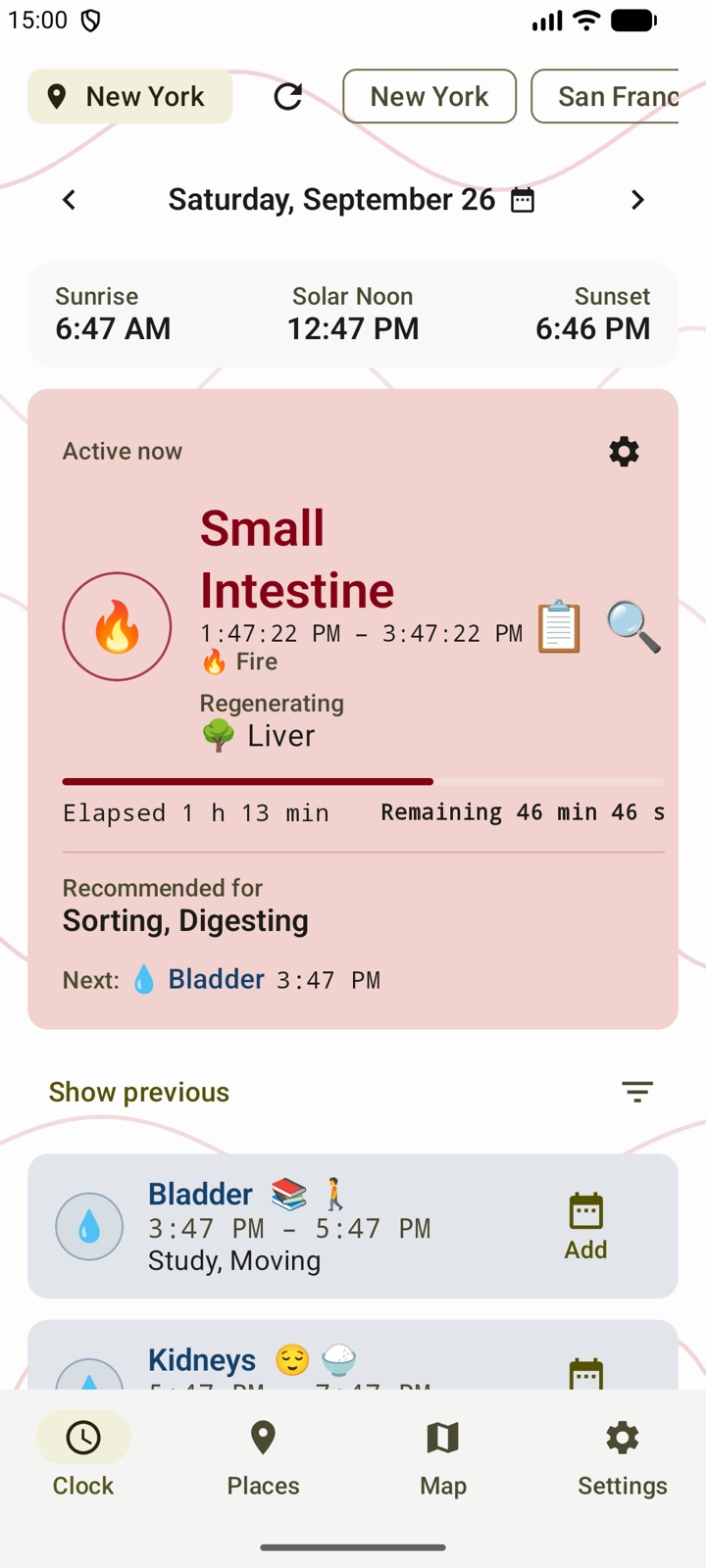Open the clipboard notes for Small Intestine
The width and height of the screenshot is (706, 1568).
pos(559,626)
